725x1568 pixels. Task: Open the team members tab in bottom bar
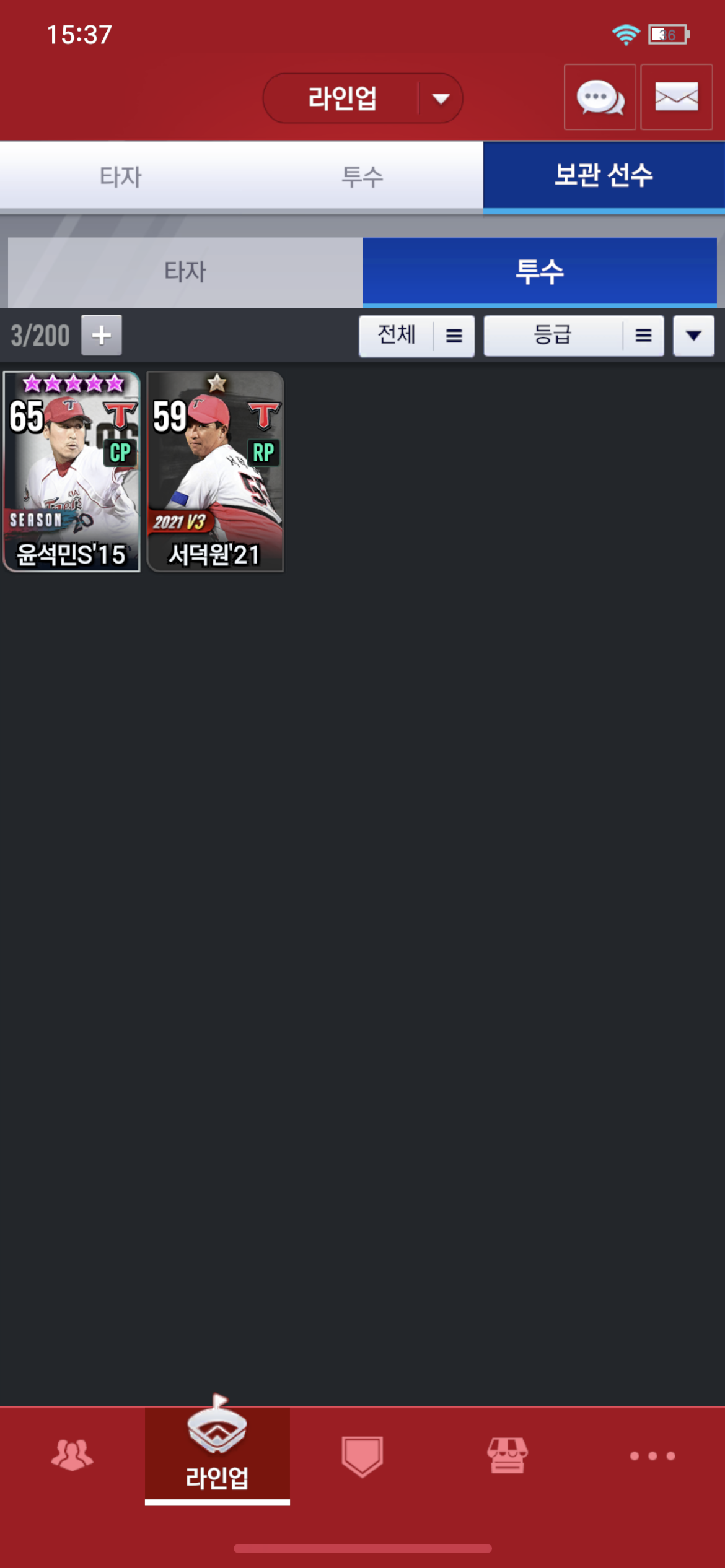click(x=72, y=1455)
